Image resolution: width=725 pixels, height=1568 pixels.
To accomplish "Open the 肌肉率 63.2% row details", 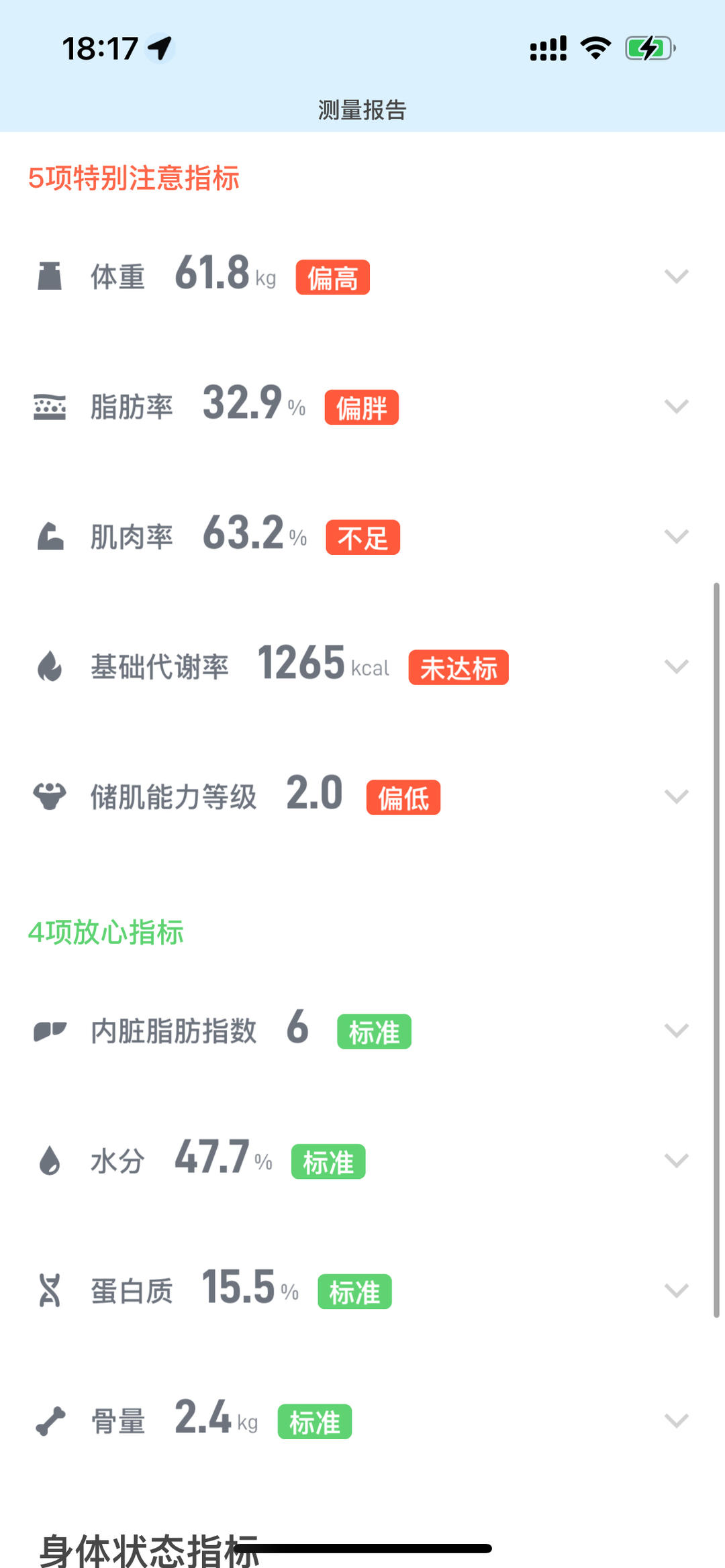I will pos(676,537).
